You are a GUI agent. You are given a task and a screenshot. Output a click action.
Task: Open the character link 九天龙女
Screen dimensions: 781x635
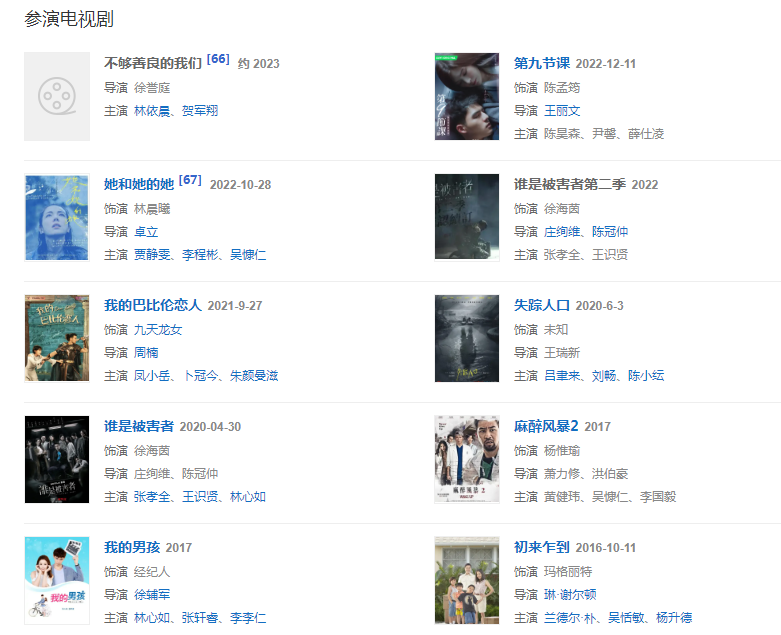[x=158, y=329]
